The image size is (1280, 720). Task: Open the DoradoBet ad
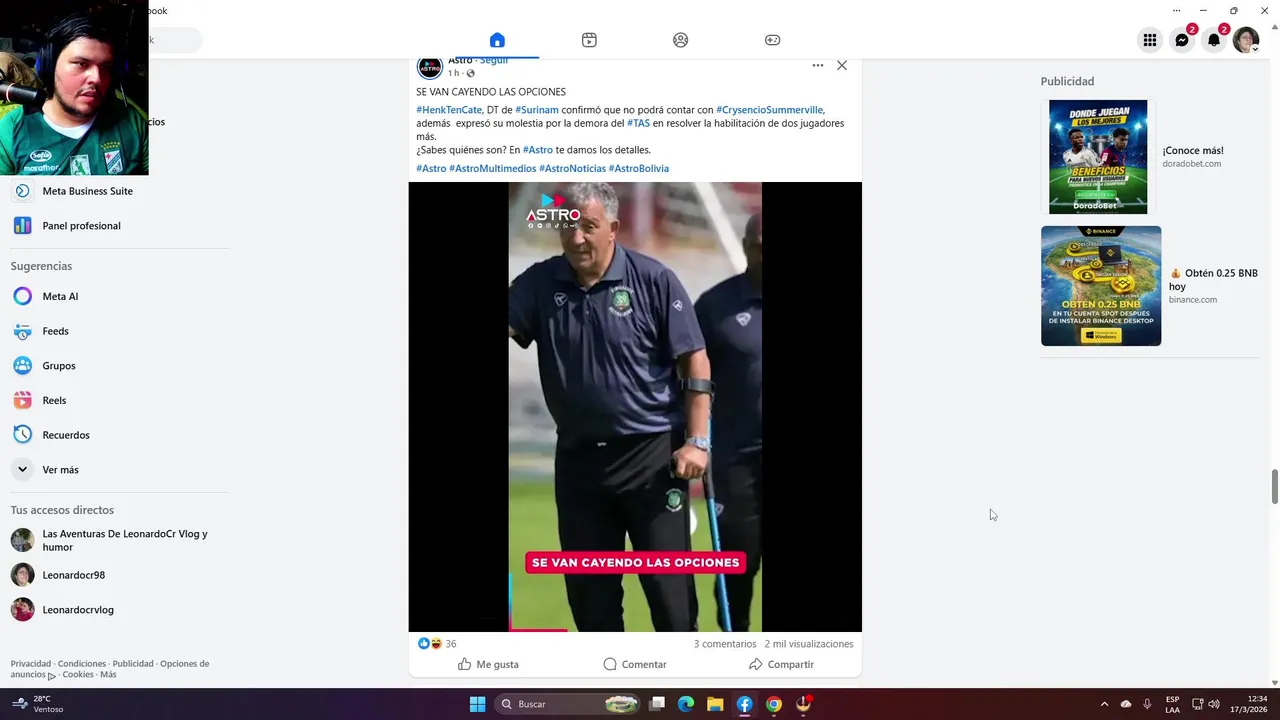pos(1097,157)
